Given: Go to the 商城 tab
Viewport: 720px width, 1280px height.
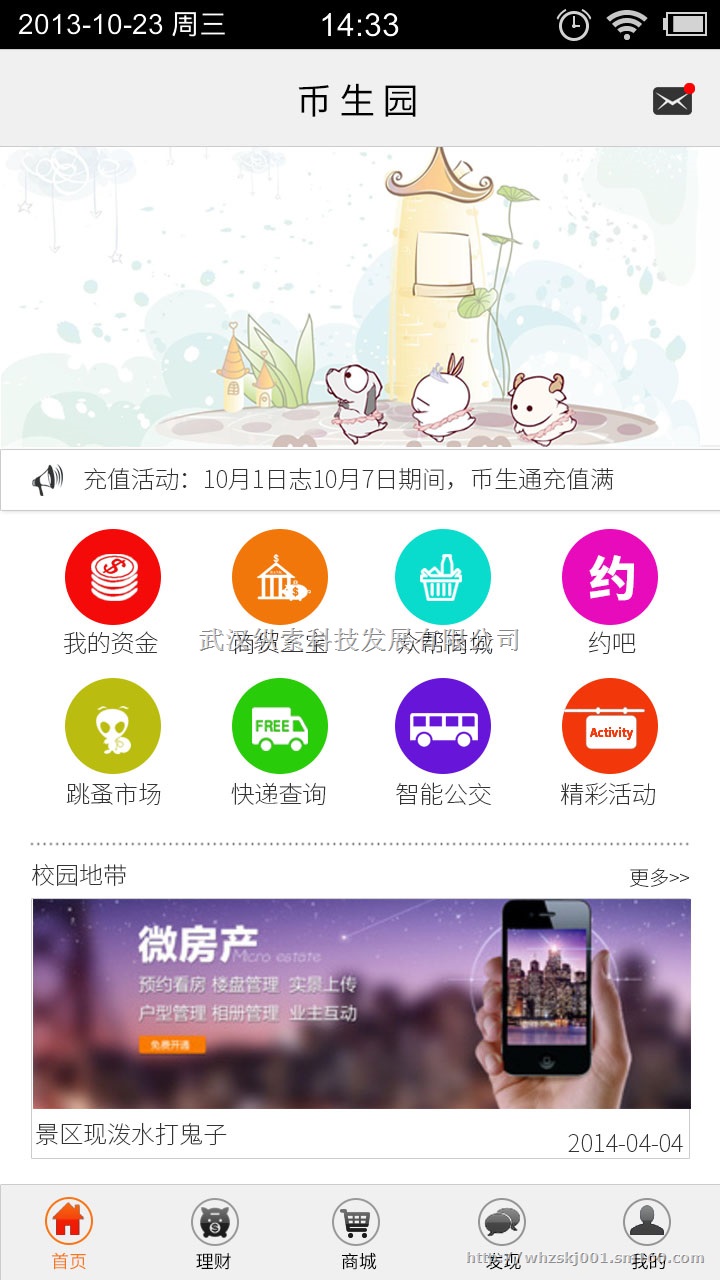Looking at the screenshot, I should pyautogui.click(x=357, y=1233).
